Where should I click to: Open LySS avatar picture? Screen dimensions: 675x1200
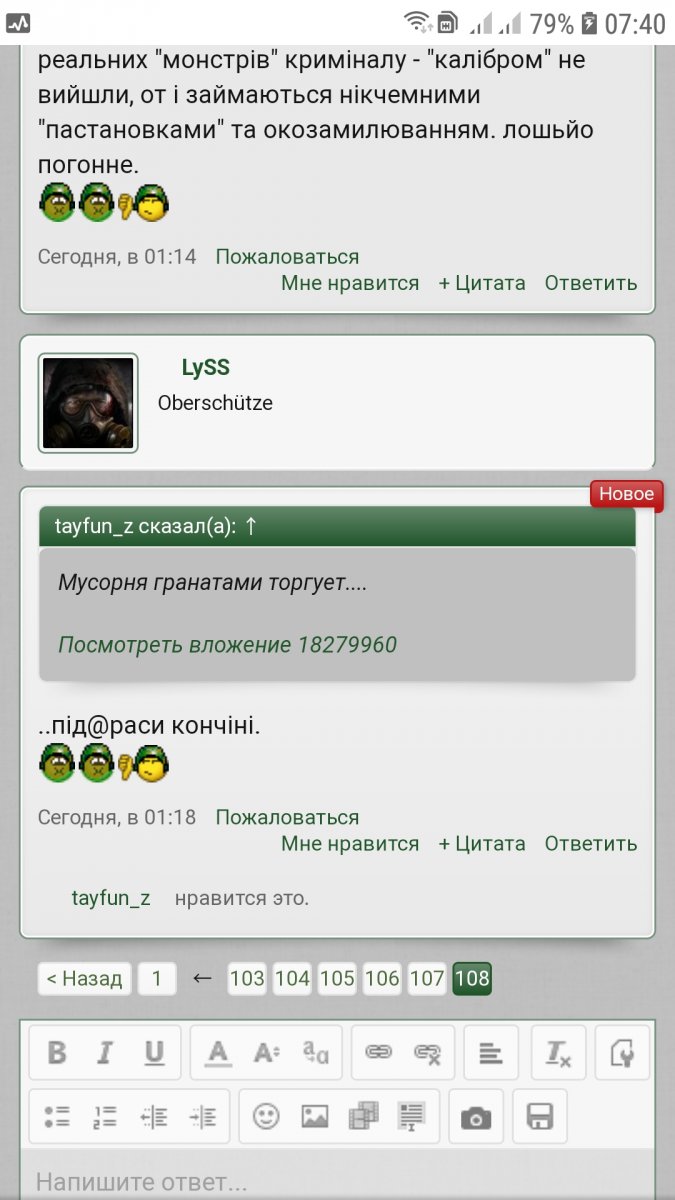[88, 403]
